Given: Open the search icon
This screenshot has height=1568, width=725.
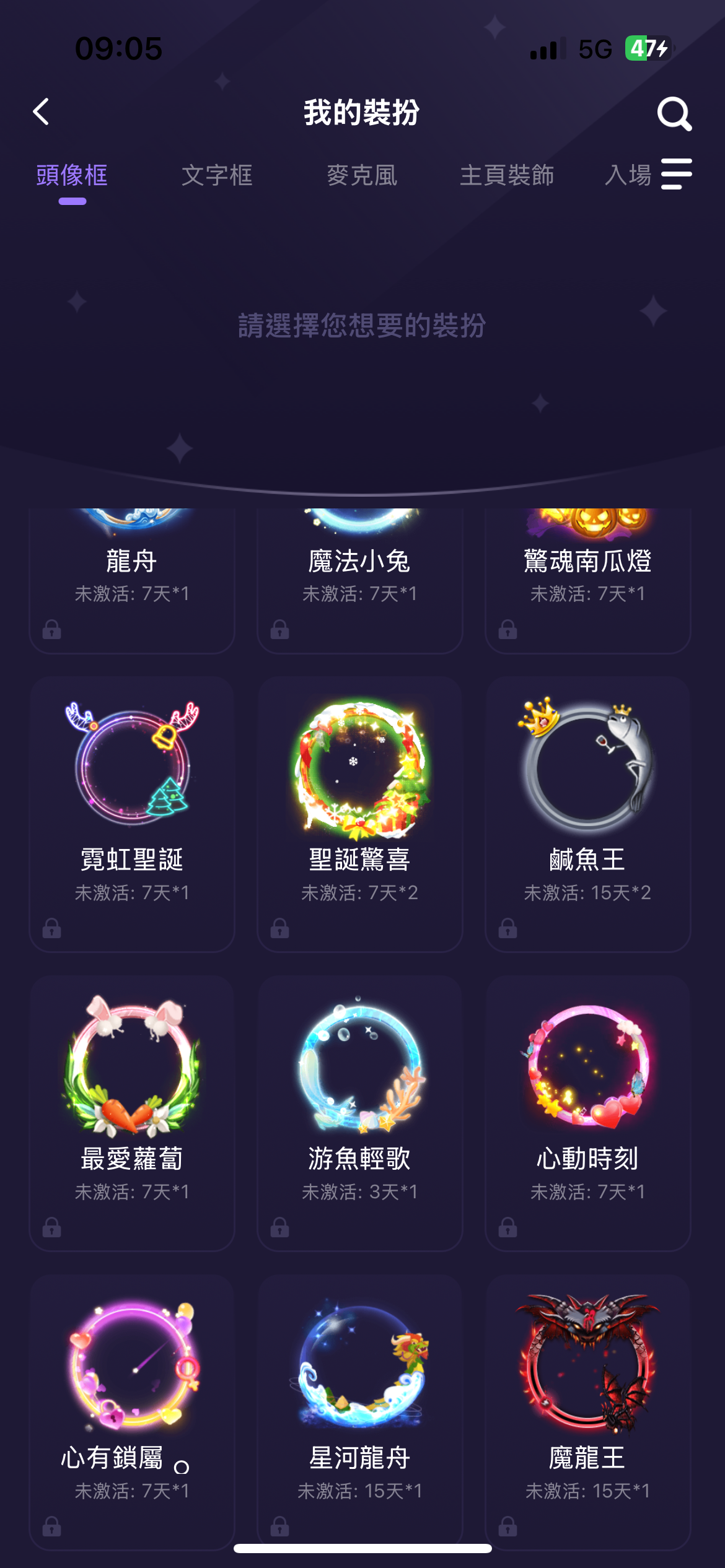Looking at the screenshot, I should point(674,113).
